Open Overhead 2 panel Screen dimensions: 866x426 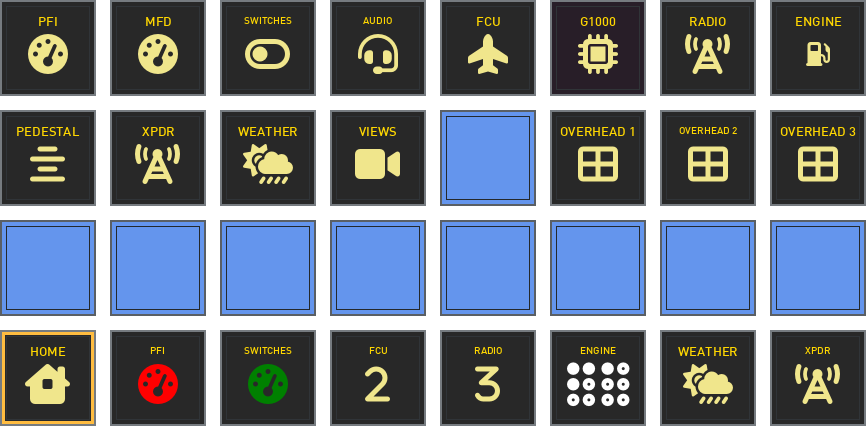click(708, 157)
